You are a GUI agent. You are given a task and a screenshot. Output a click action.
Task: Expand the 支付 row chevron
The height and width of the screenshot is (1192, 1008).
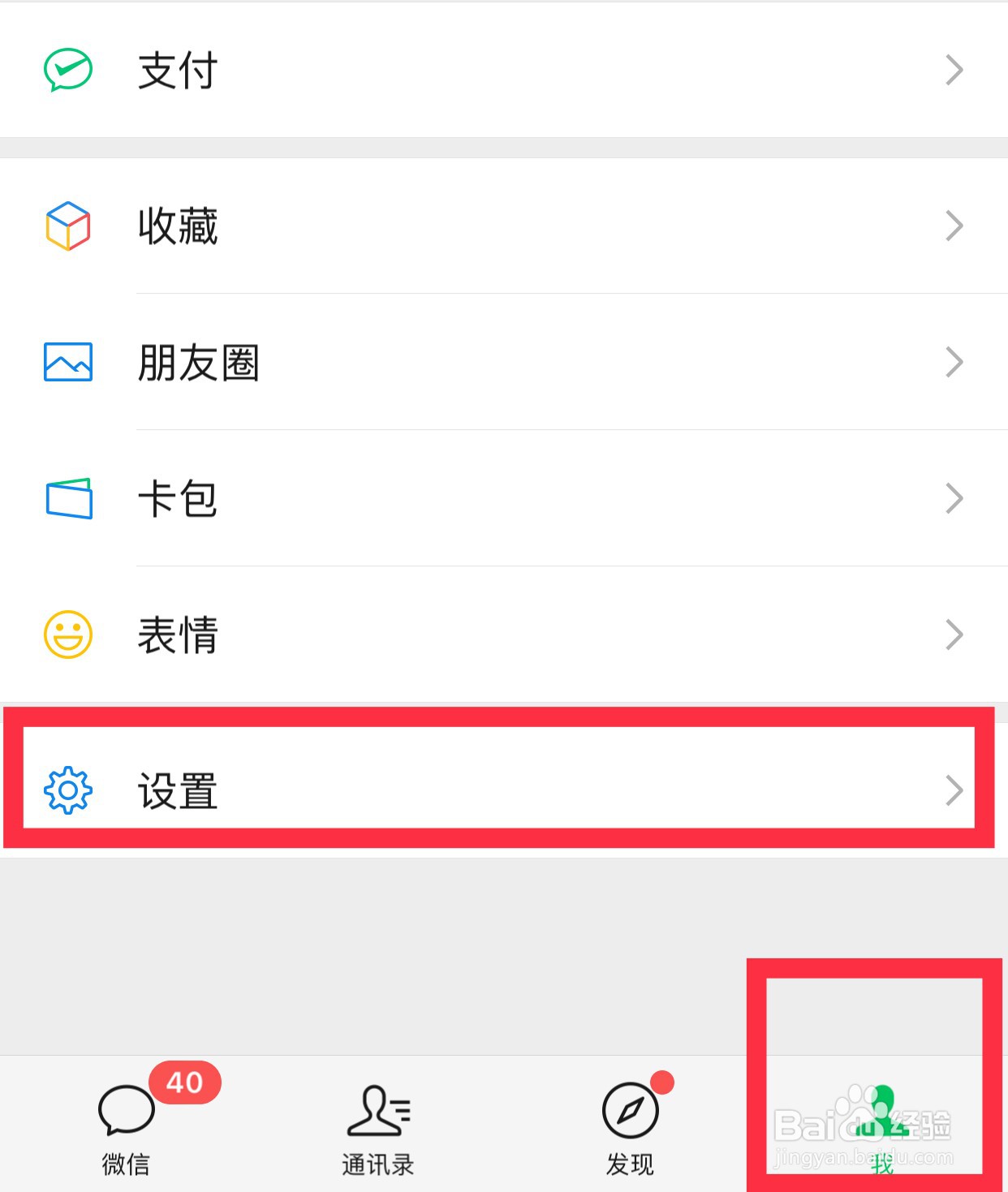[x=955, y=70]
